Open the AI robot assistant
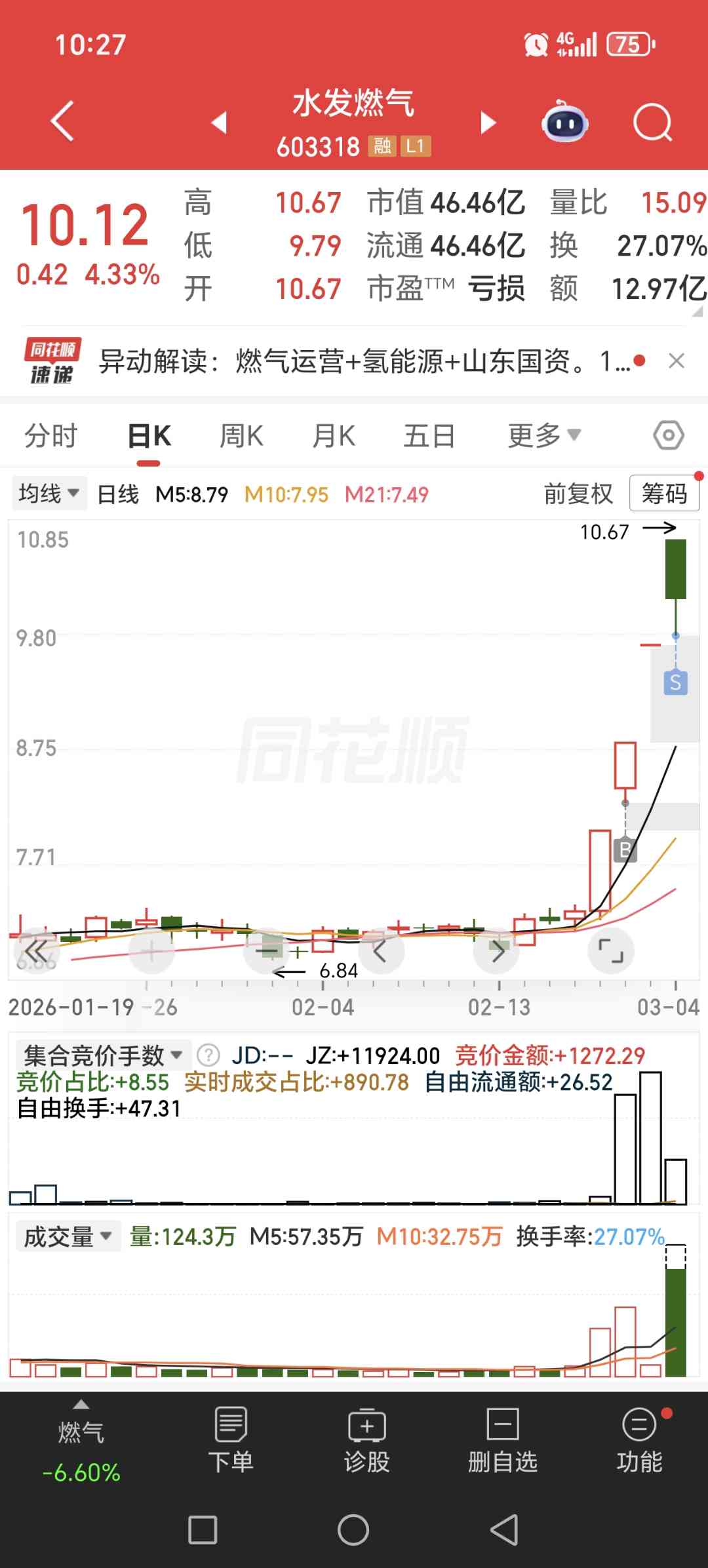 click(564, 123)
